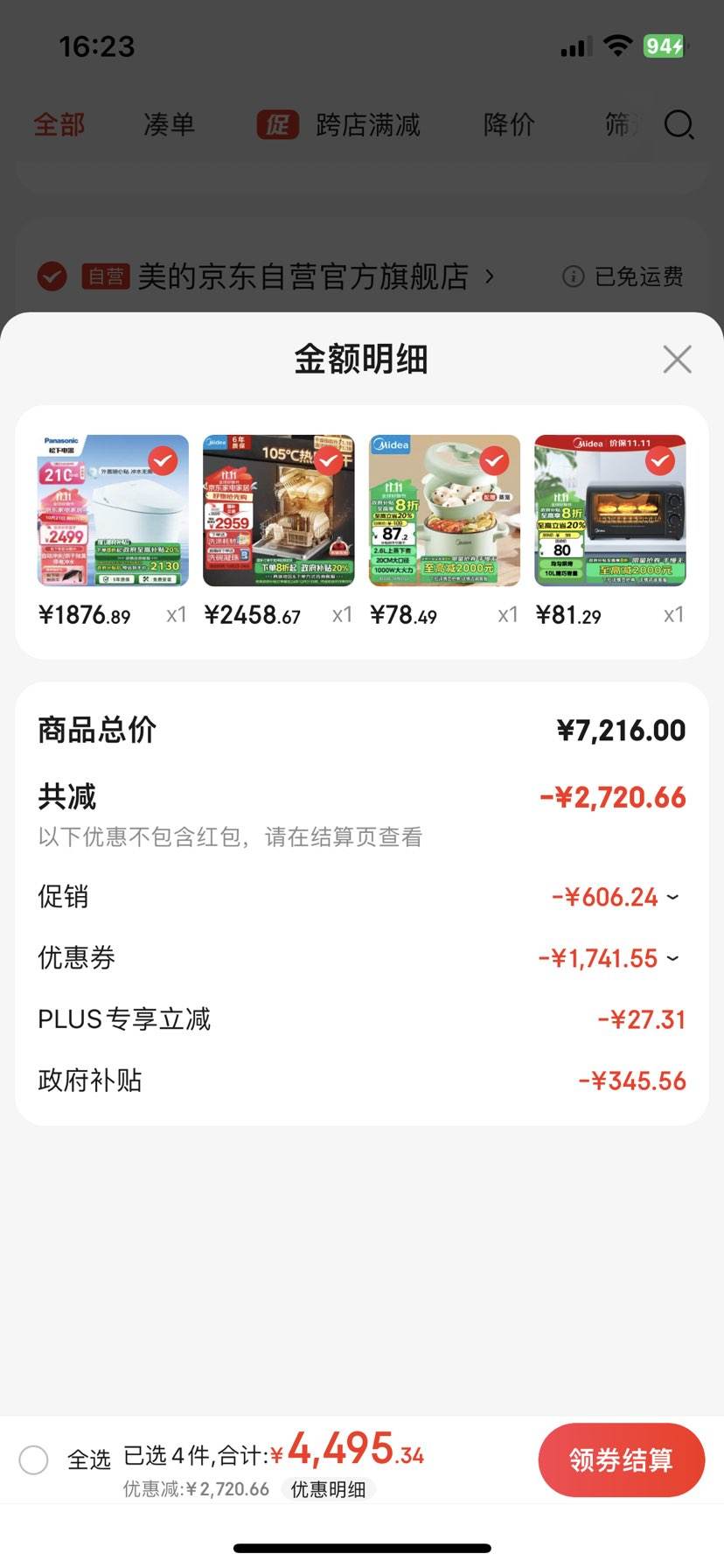Tap the battery indicator showing 94
Image resolution: width=724 pixels, height=1568 pixels.
(665, 45)
